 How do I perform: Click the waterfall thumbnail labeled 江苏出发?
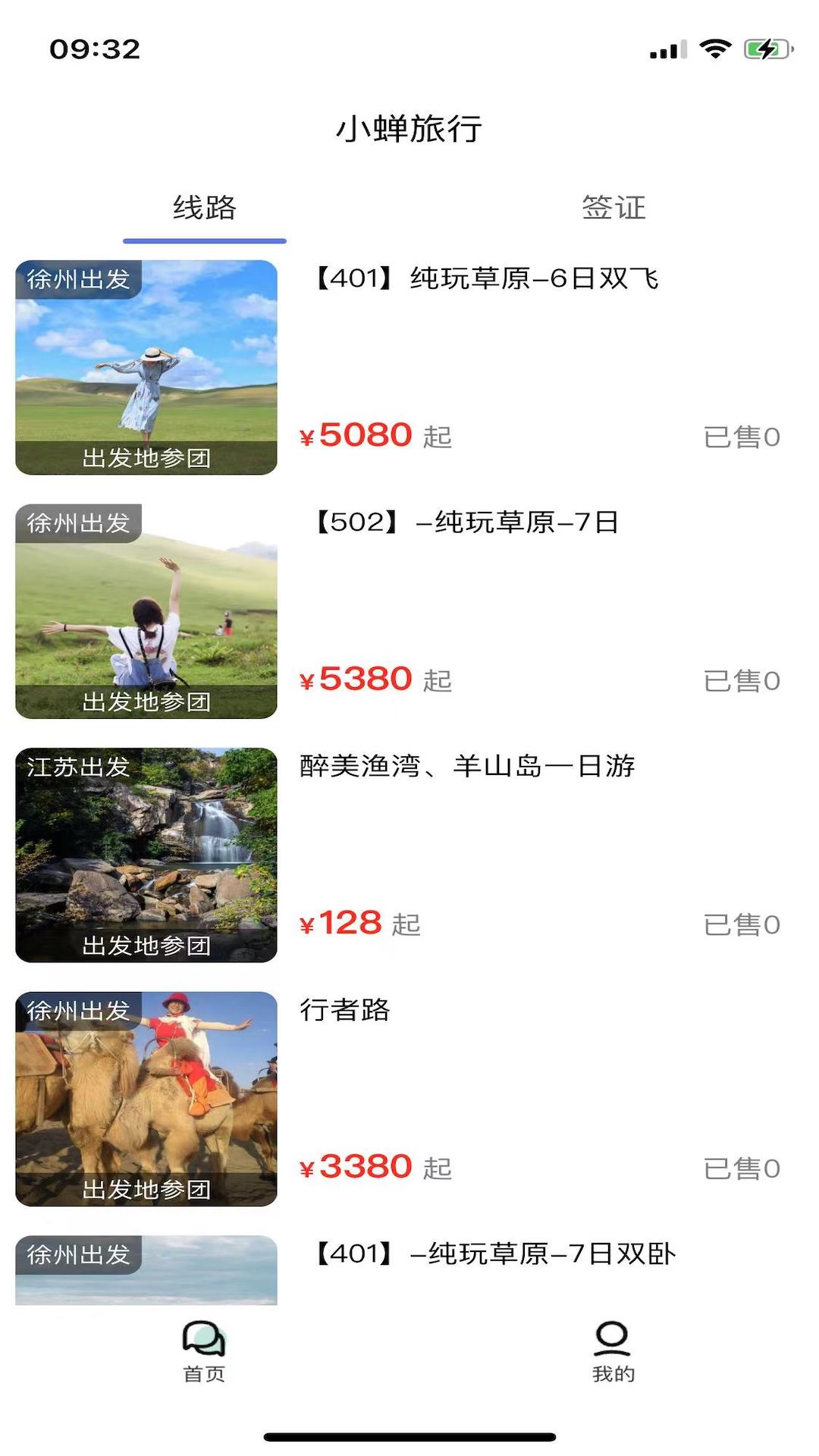pyautogui.click(x=146, y=855)
